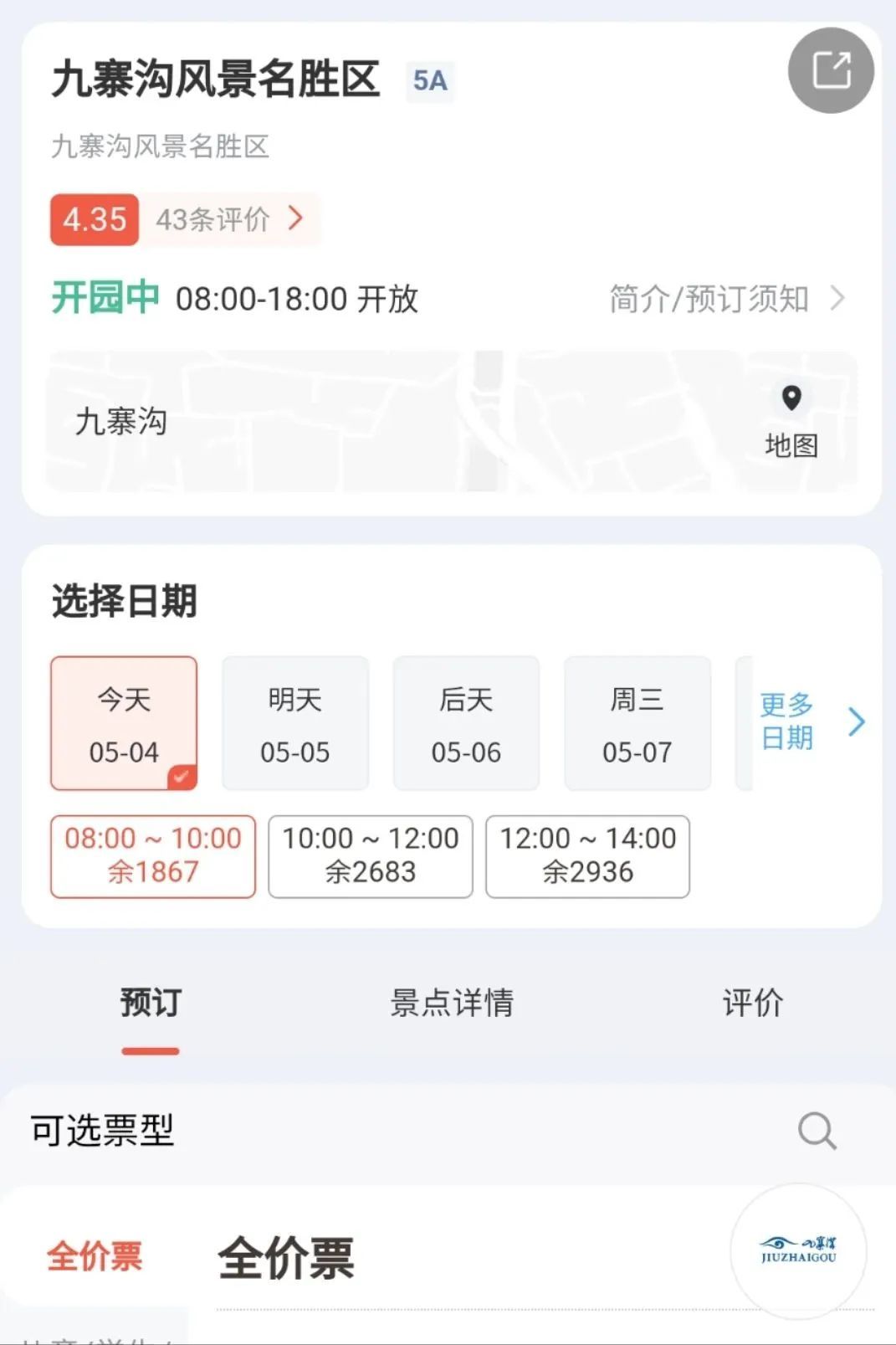Select the 明天 05-05 date option
The image size is (896, 1345).
coord(294,724)
